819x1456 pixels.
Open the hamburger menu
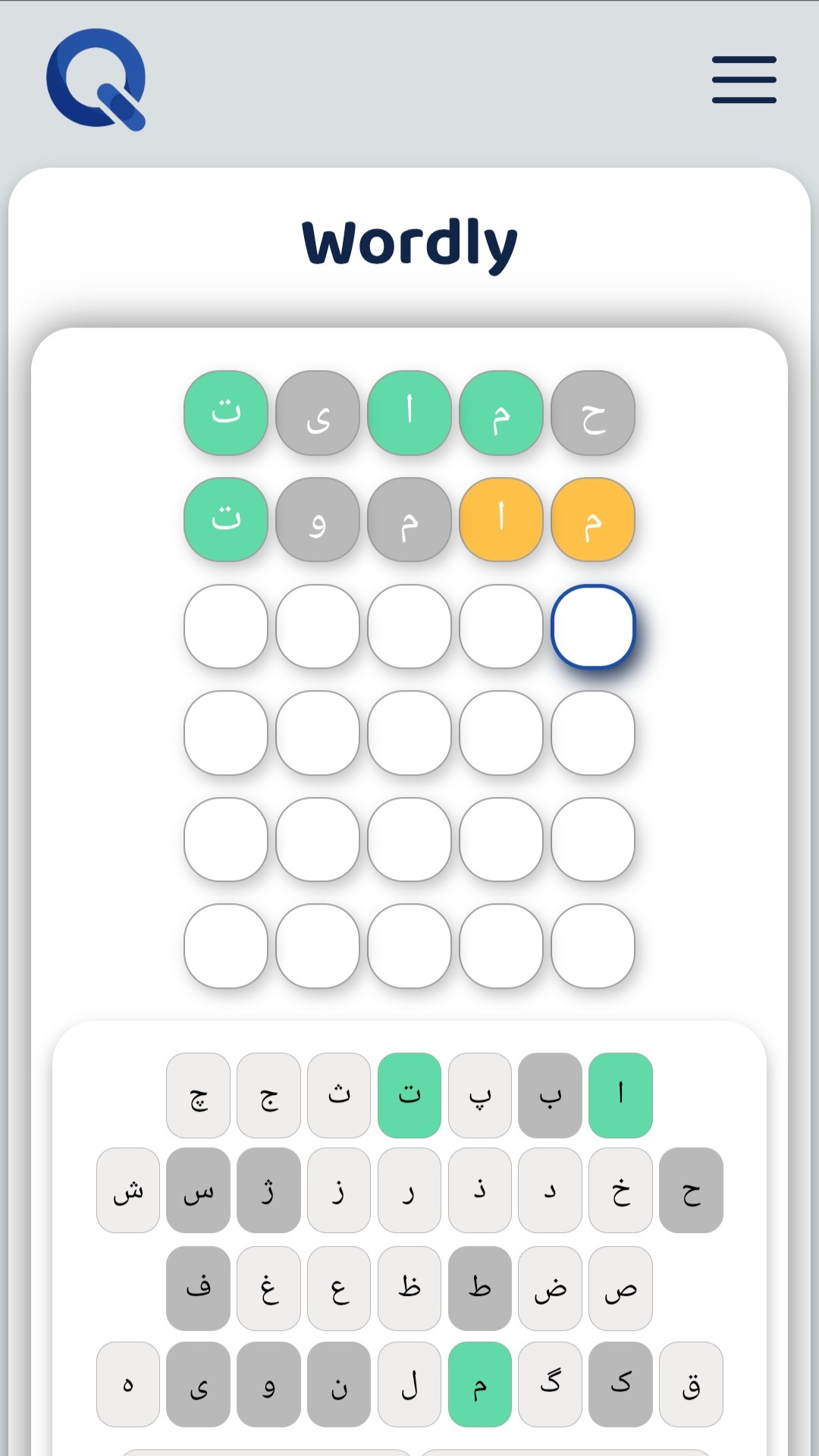click(x=744, y=79)
